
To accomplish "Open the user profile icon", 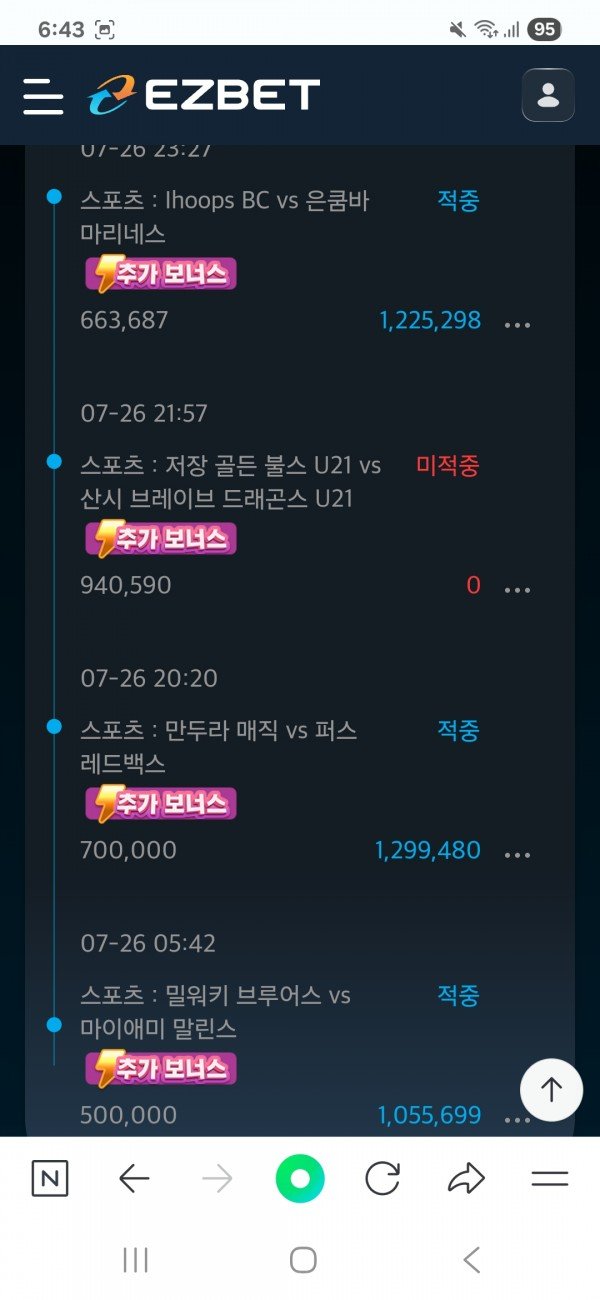I will coord(548,95).
